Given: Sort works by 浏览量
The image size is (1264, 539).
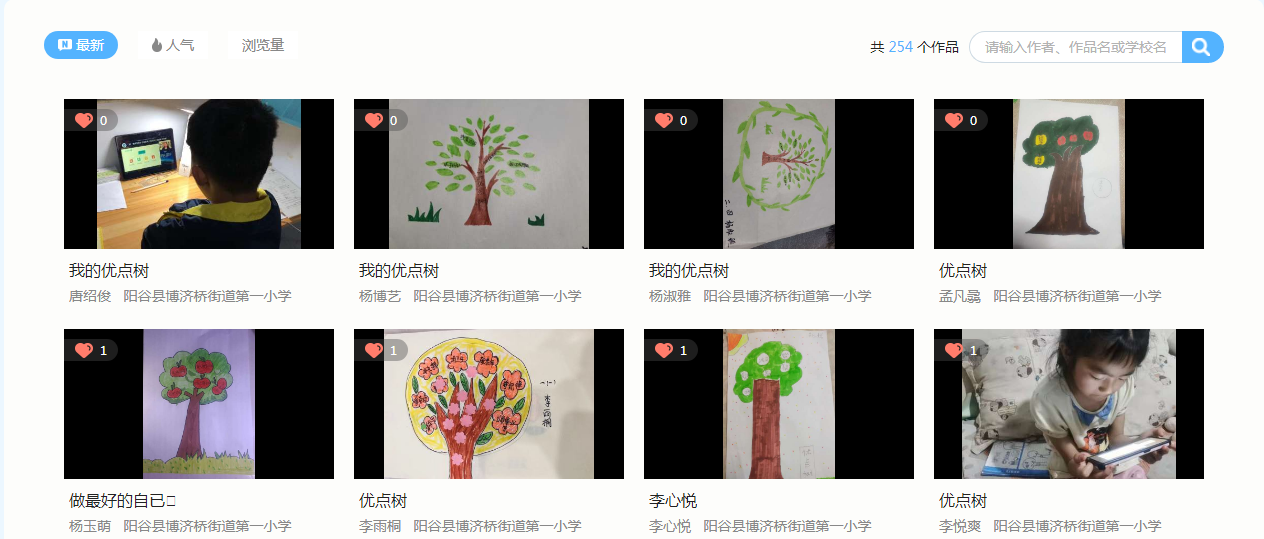Looking at the screenshot, I should pos(262,45).
